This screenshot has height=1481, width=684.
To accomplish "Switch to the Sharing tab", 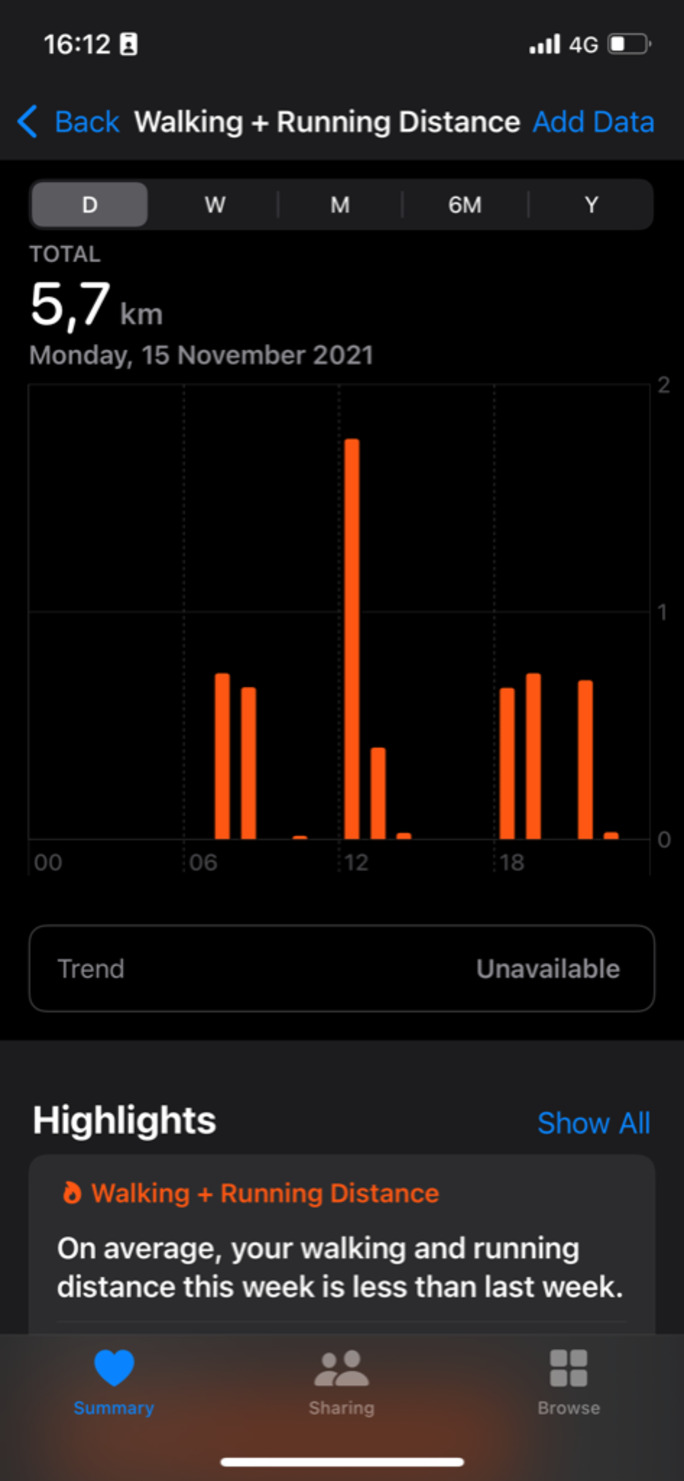I will pyautogui.click(x=341, y=1382).
